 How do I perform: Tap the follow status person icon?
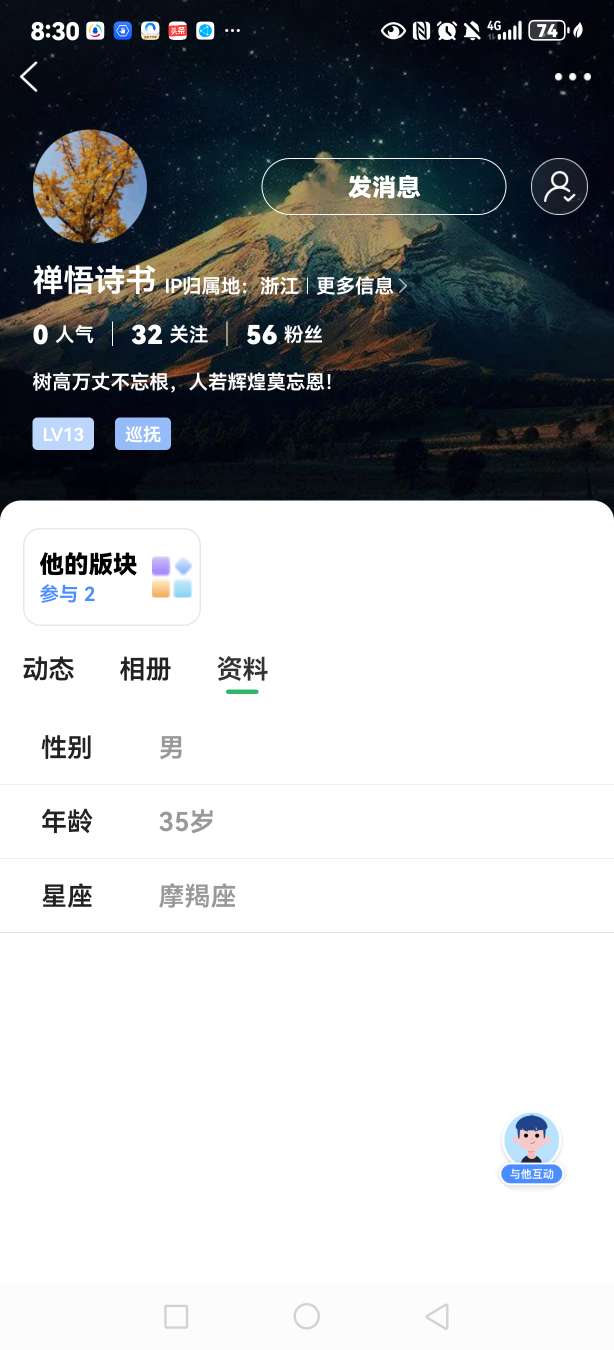(559, 187)
